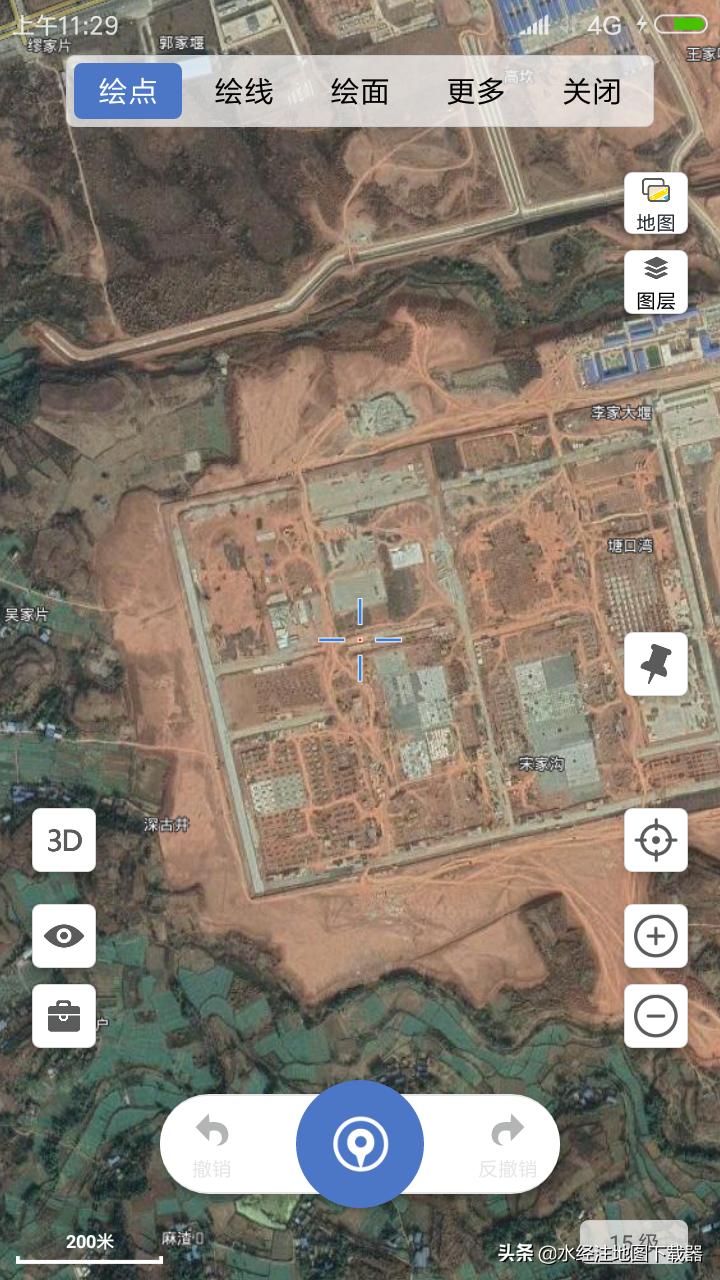
Task: Select the 绘点 draw point tab
Action: point(128,91)
